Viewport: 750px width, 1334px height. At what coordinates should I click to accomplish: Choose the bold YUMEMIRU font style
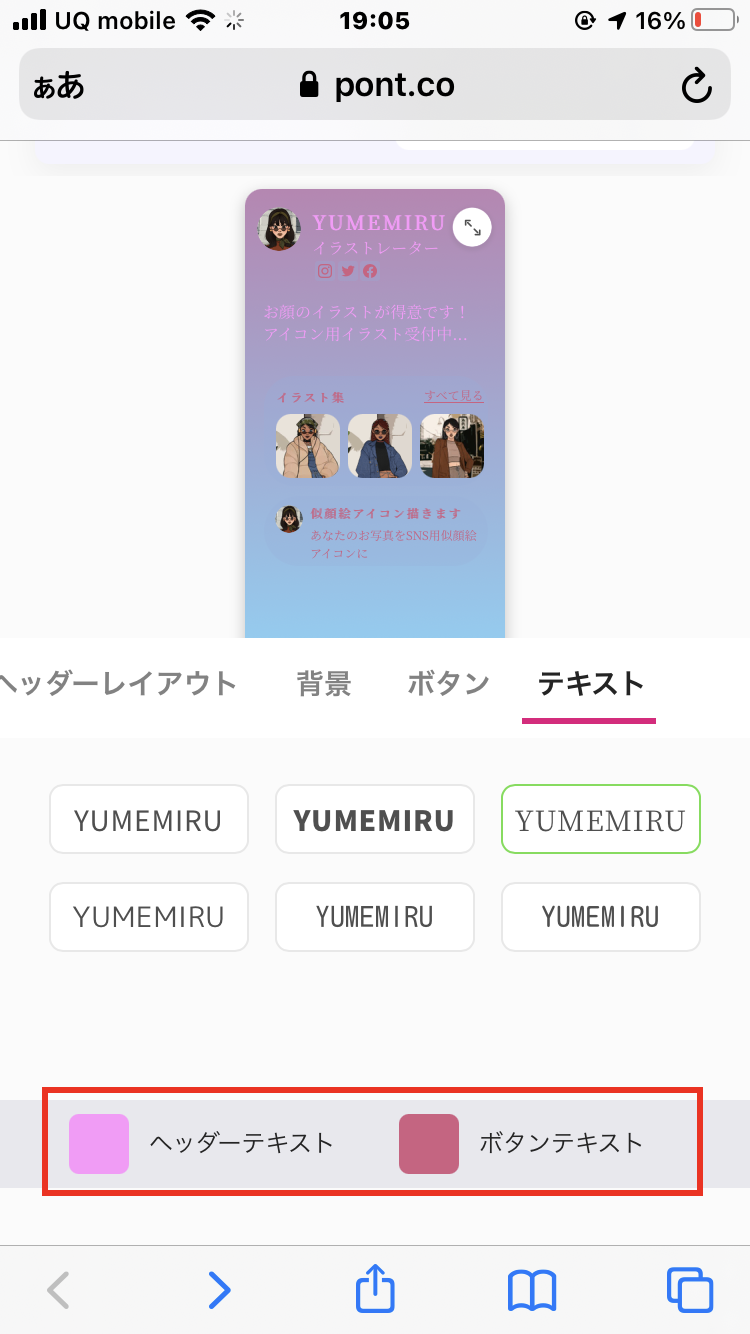pyautogui.click(x=374, y=819)
